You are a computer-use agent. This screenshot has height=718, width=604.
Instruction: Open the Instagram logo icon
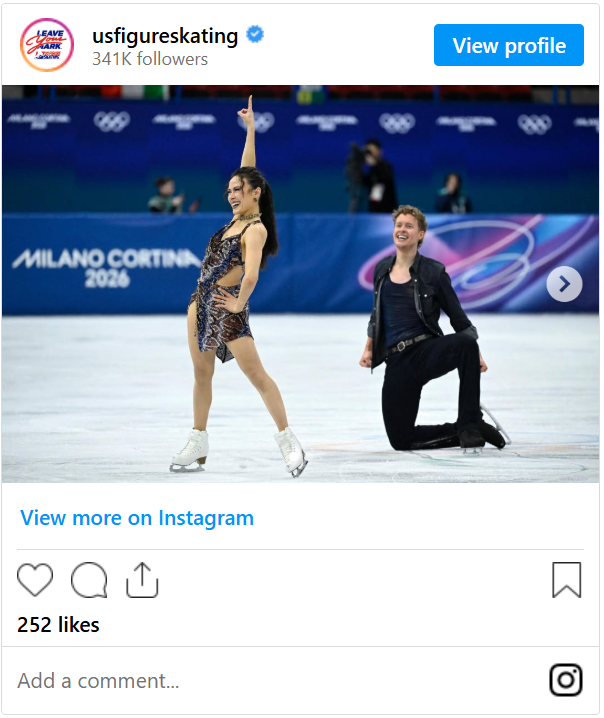click(566, 680)
